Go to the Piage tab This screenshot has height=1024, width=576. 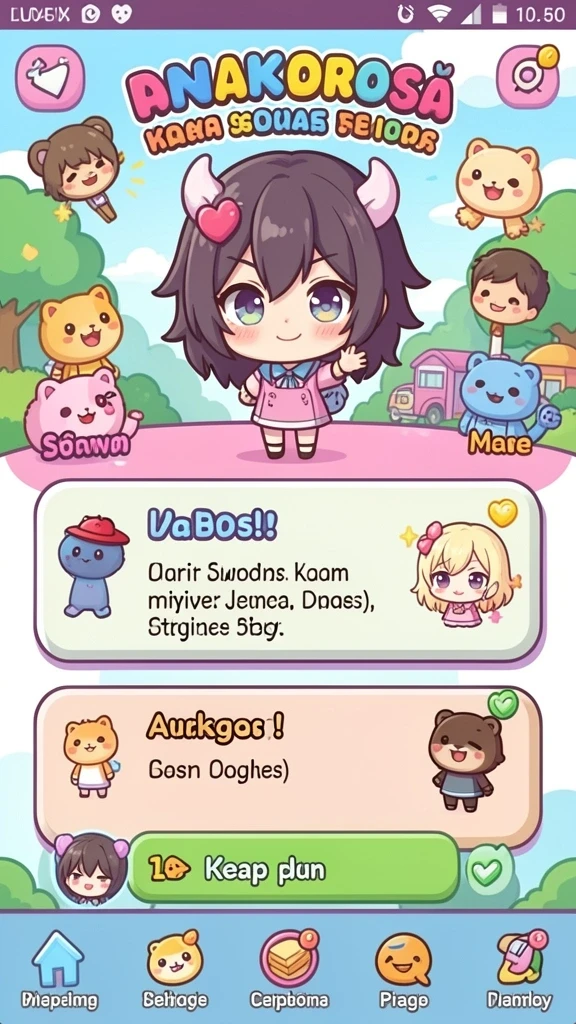(404, 971)
